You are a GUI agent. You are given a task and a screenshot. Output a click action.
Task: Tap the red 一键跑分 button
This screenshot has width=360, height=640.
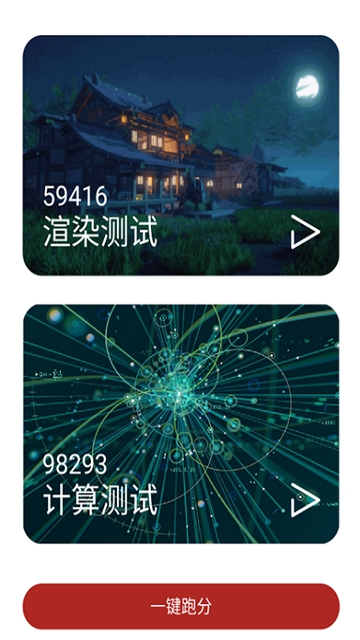click(x=181, y=607)
